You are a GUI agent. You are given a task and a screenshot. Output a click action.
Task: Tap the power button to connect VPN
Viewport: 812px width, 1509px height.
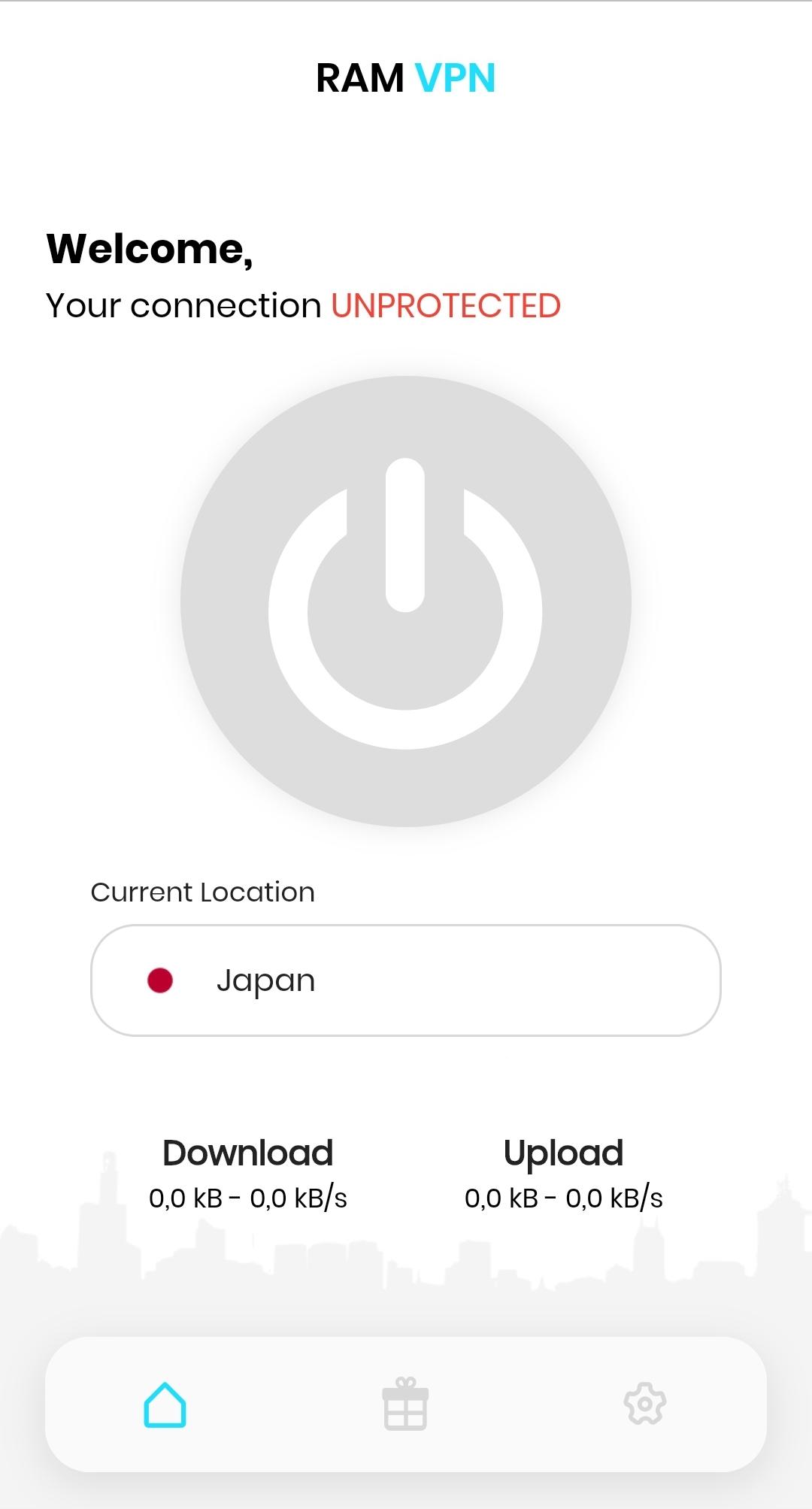(405, 601)
